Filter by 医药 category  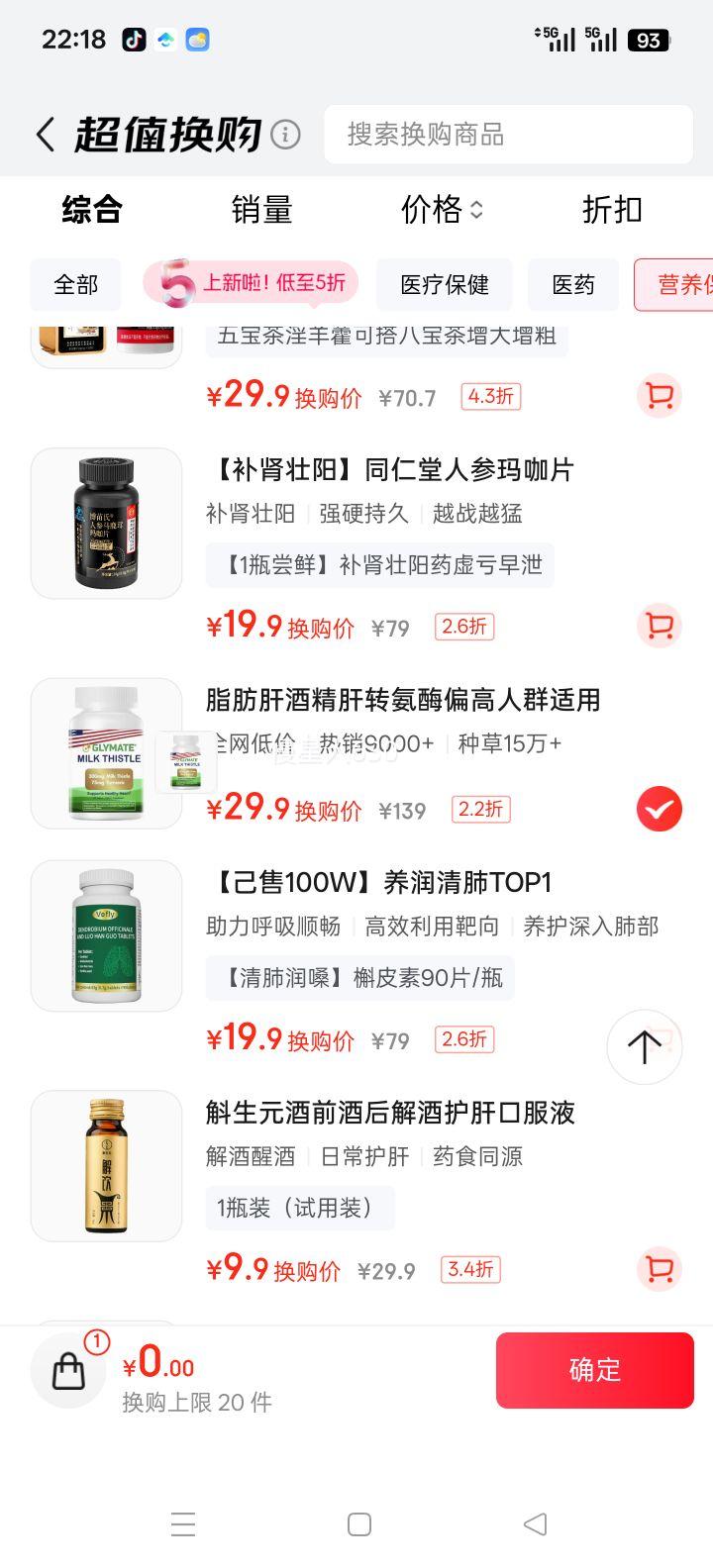click(573, 285)
